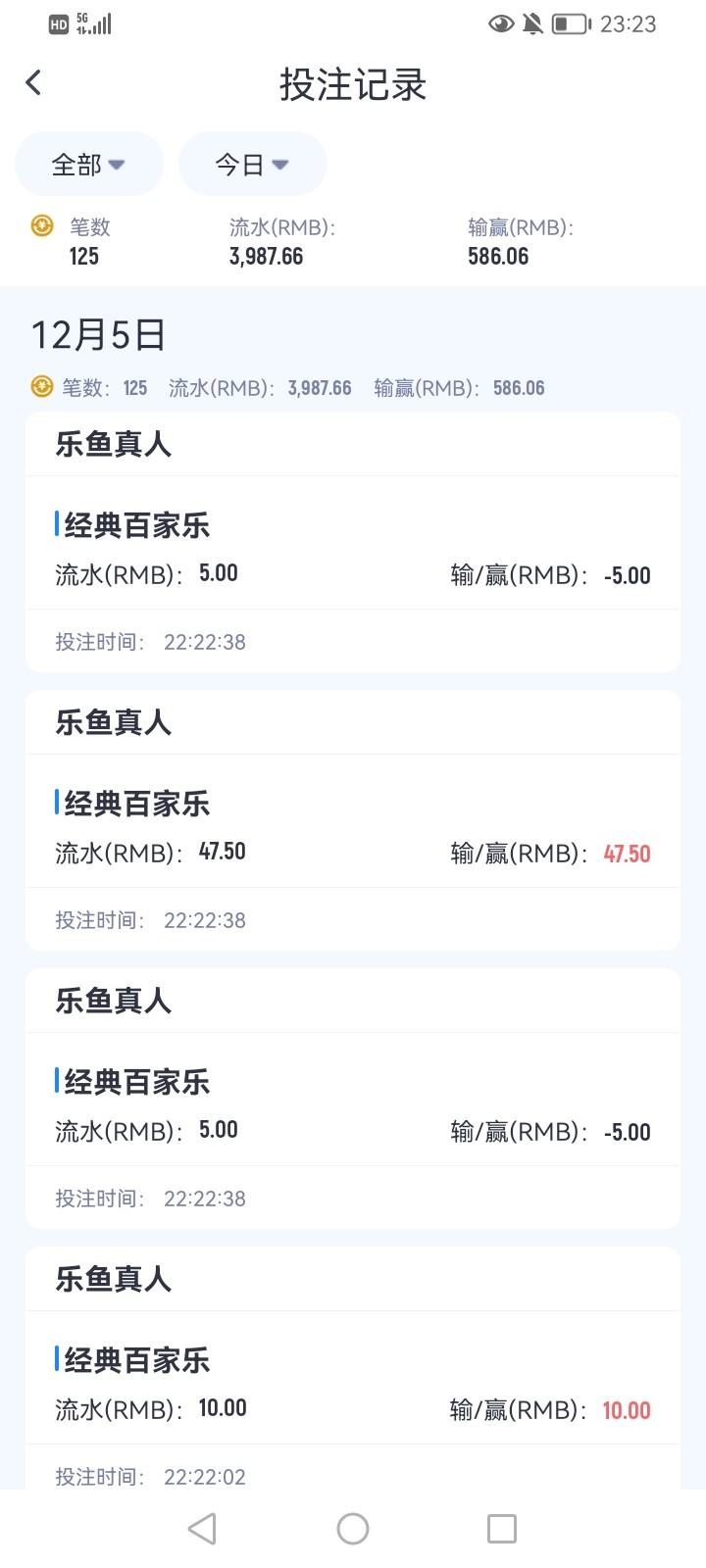The height and width of the screenshot is (1568, 706).
Task: View the 经典百家乐 record placed at 22:22:02
Action: point(352,1392)
